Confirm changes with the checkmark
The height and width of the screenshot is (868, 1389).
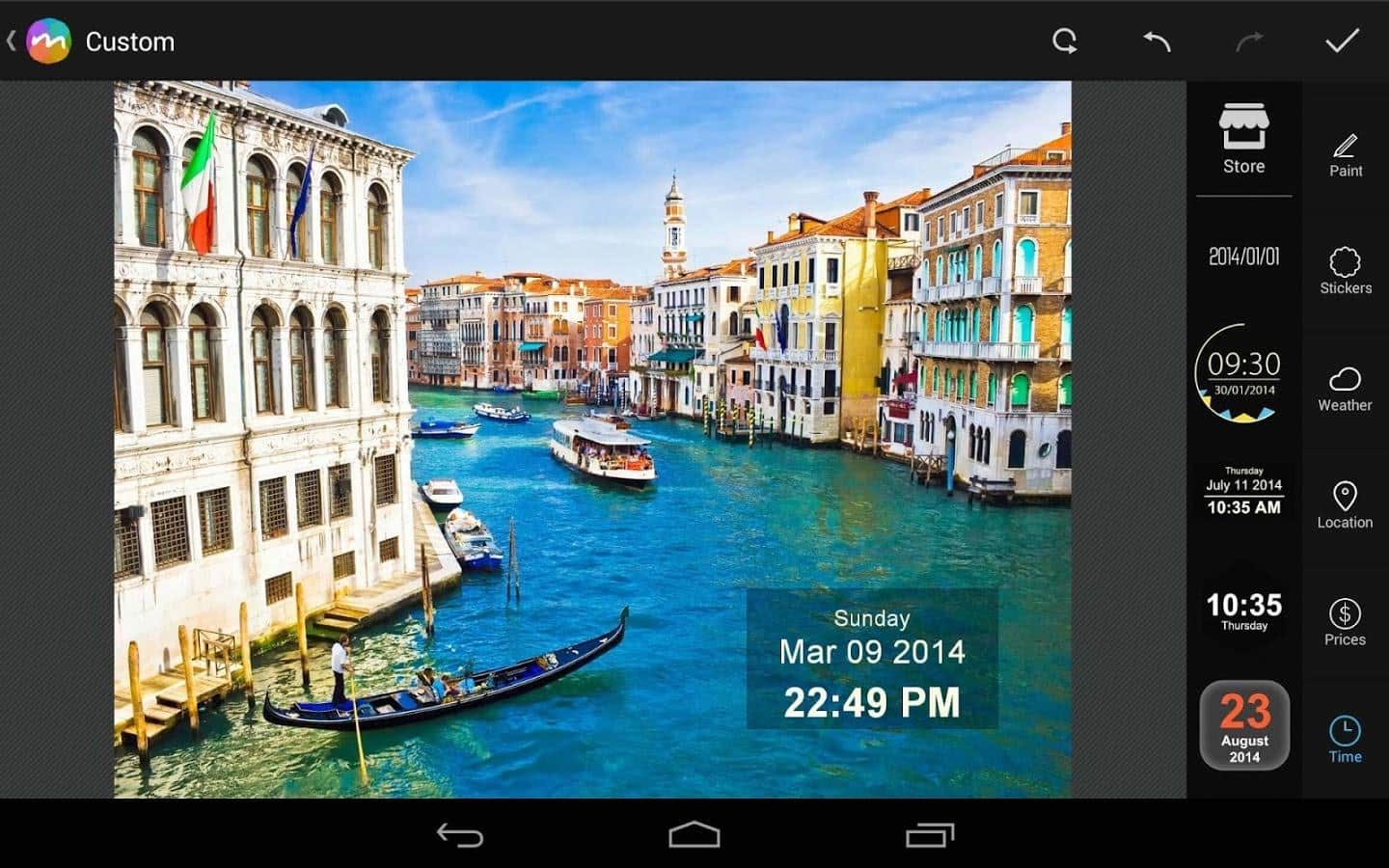click(x=1341, y=41)
